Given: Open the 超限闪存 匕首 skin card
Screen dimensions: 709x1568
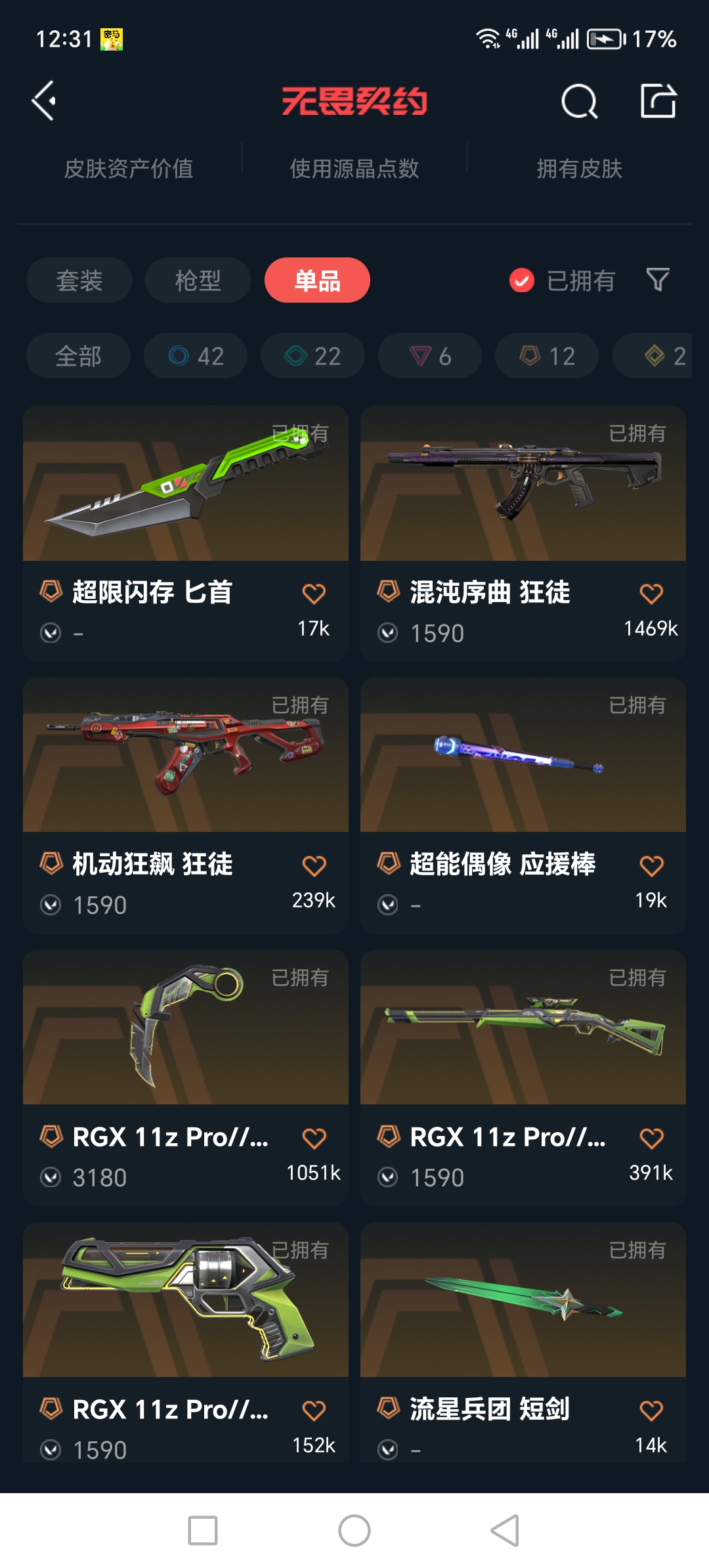Looking at the screenshot, I should point(186,533).
